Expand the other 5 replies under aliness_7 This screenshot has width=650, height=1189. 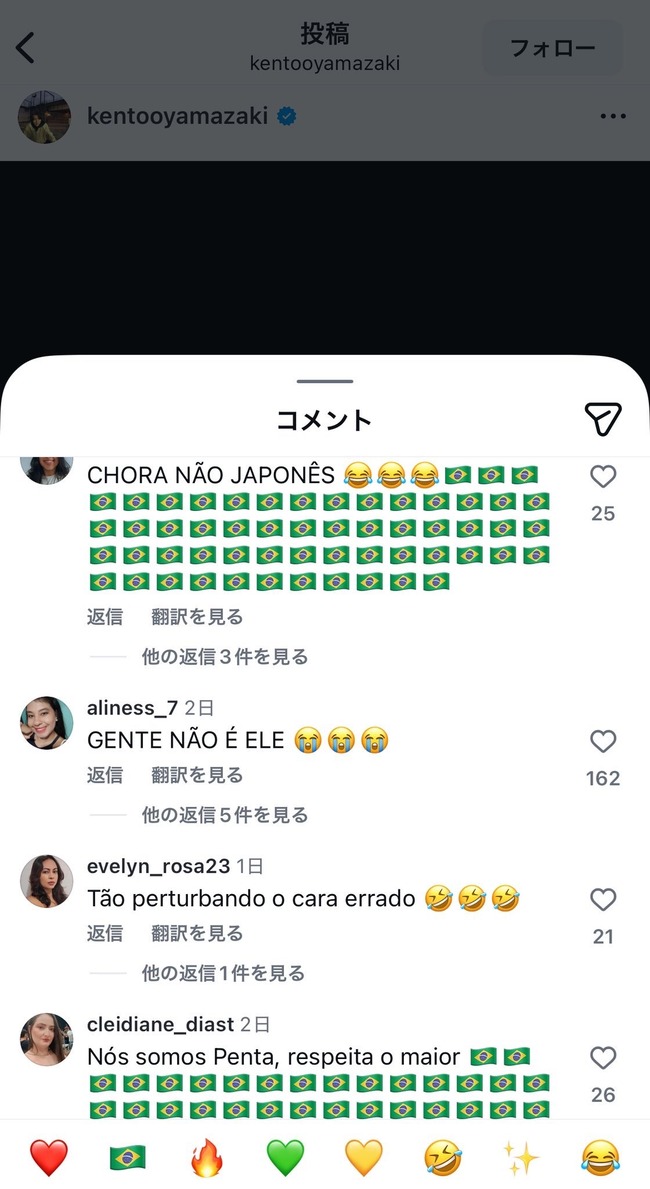225,815
